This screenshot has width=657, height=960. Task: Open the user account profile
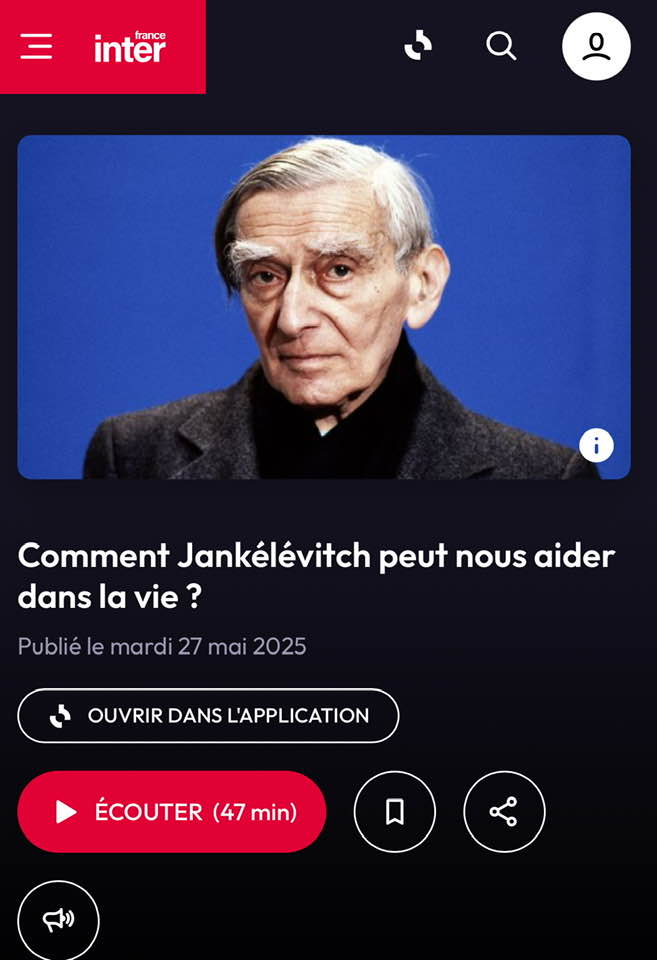[596, 46]
